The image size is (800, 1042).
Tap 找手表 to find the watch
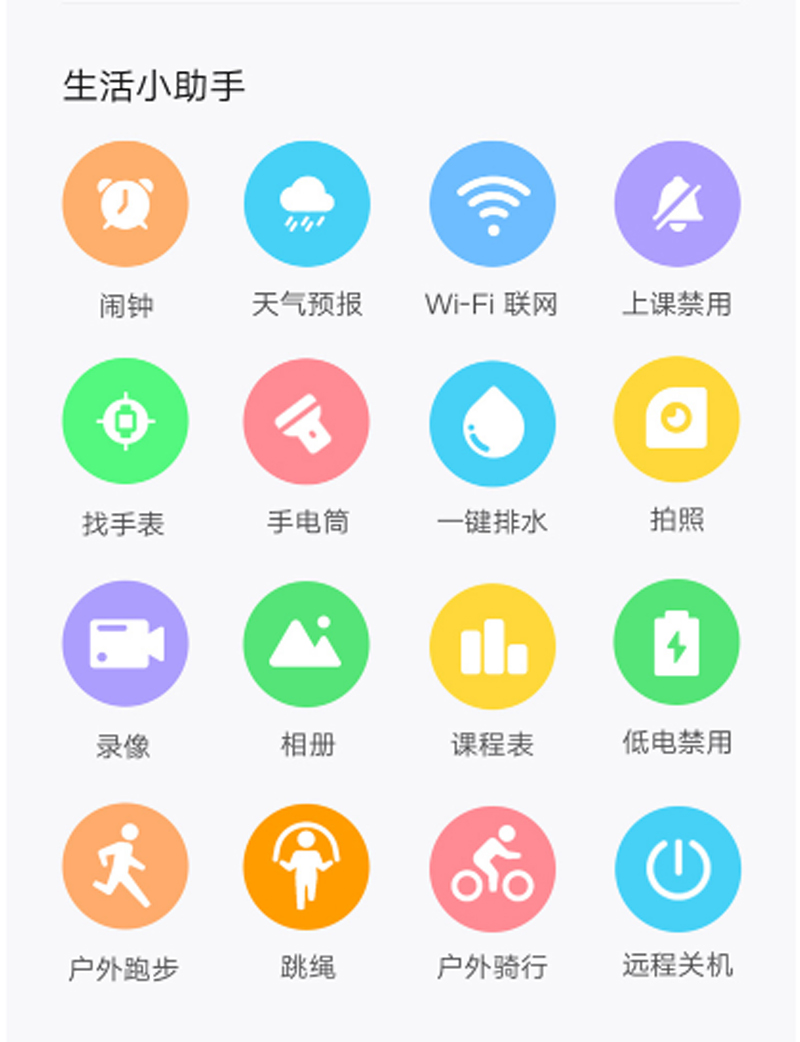[x=125, y=421]
